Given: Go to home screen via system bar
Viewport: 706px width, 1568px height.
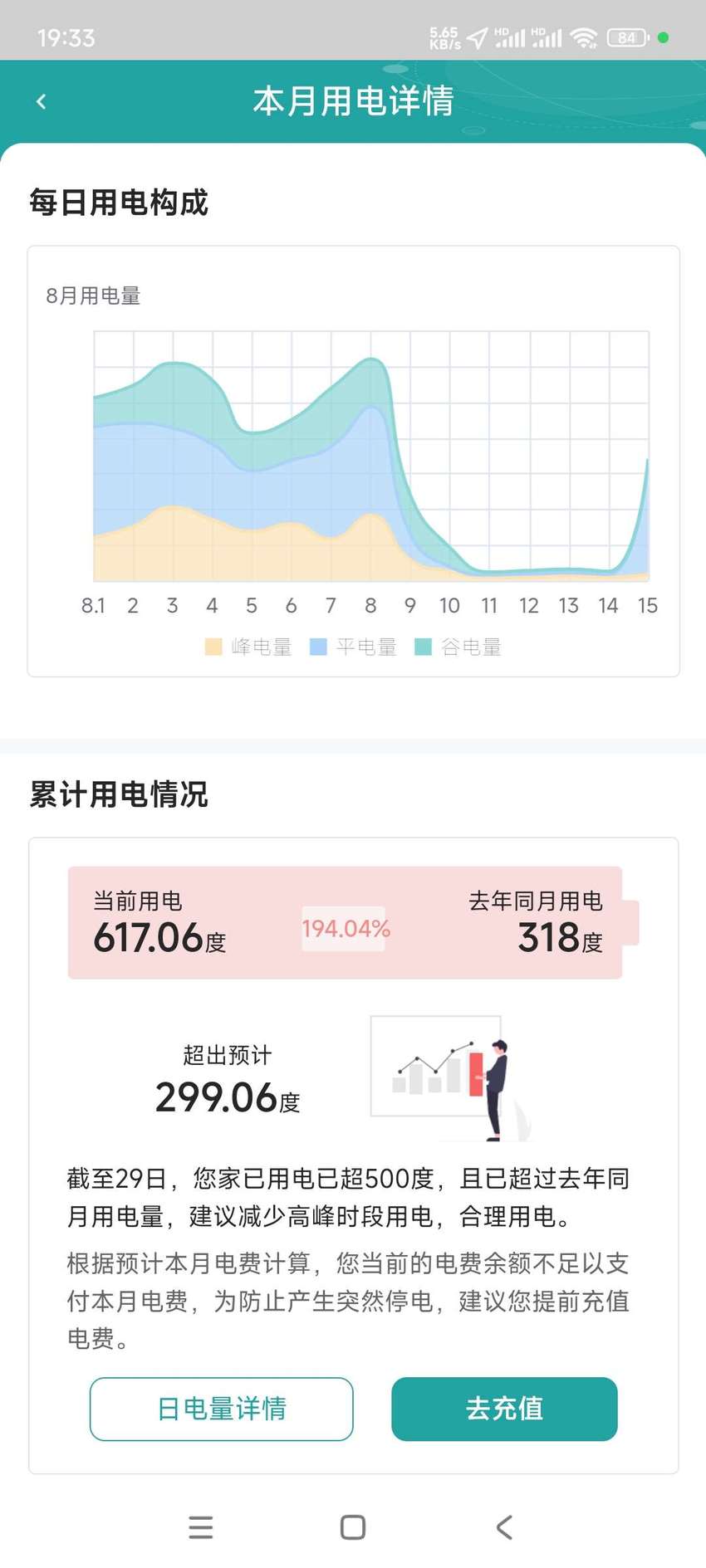Looking at the screenshot, I should point(353,1527).
